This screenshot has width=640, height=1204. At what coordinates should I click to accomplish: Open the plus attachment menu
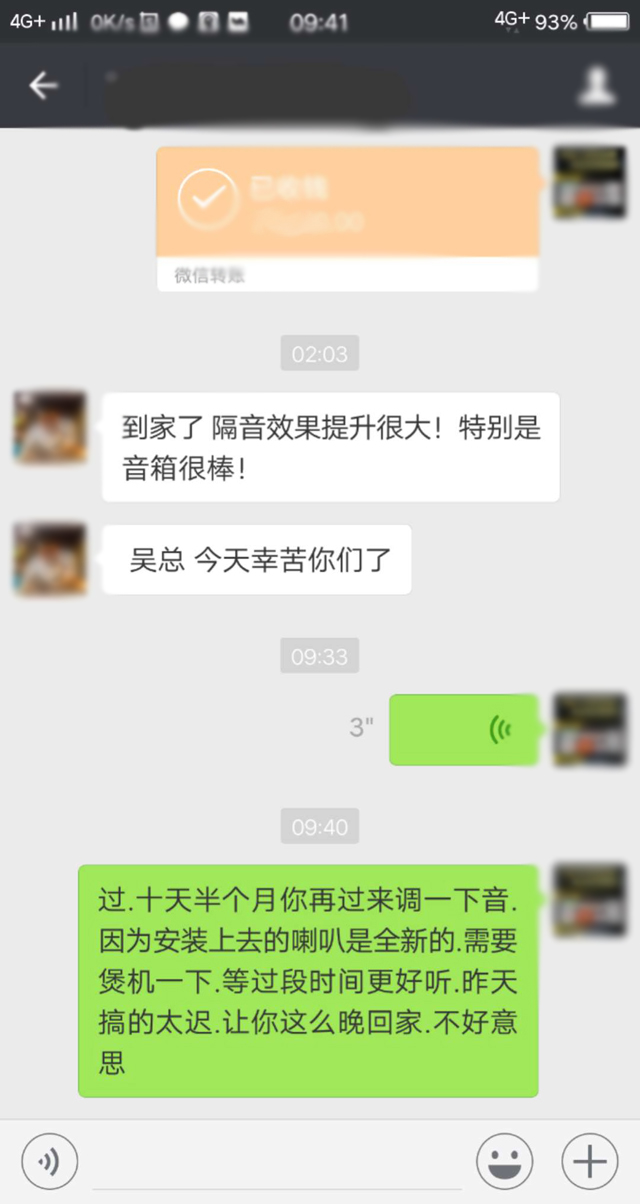point(590,1161)
